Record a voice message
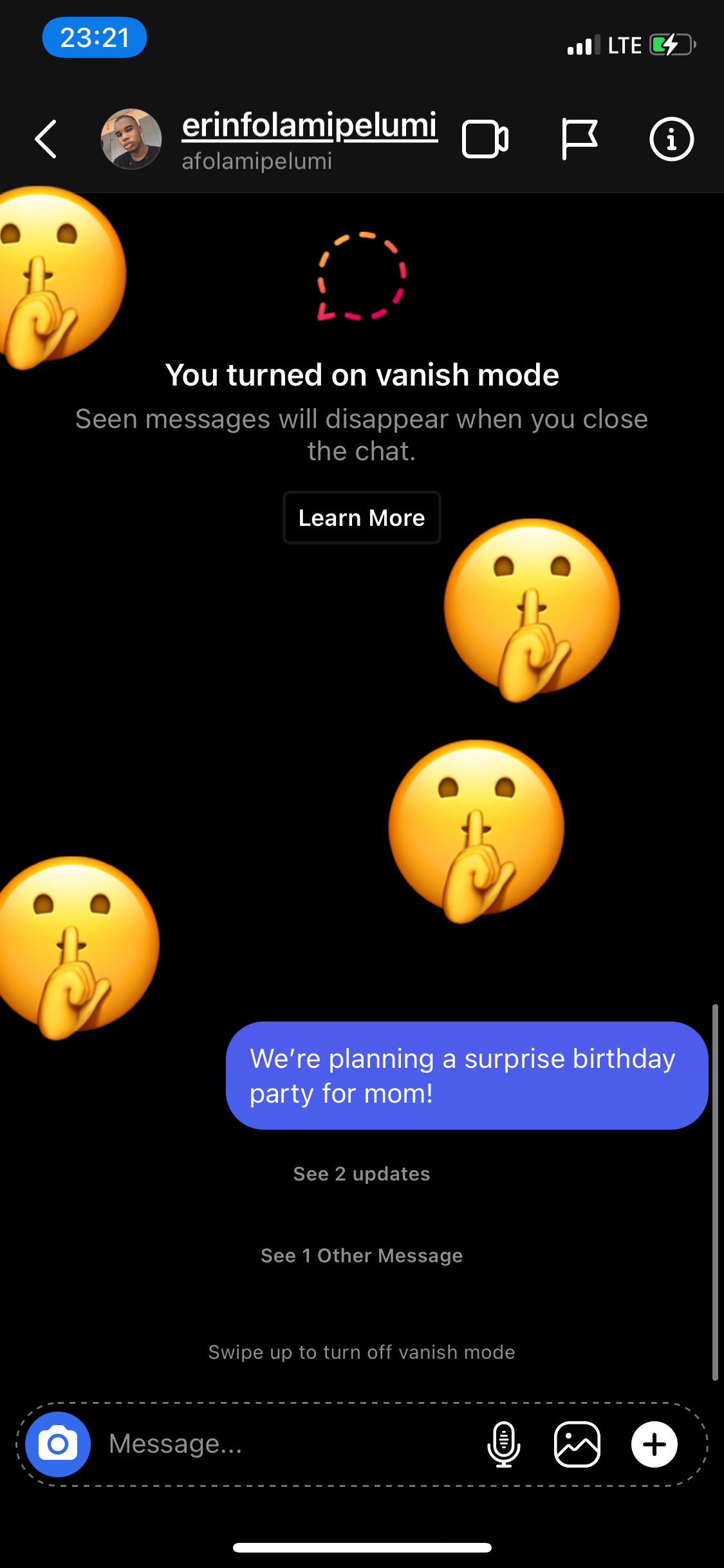The image size is (724, 1568). click(x=504, y=1444)
